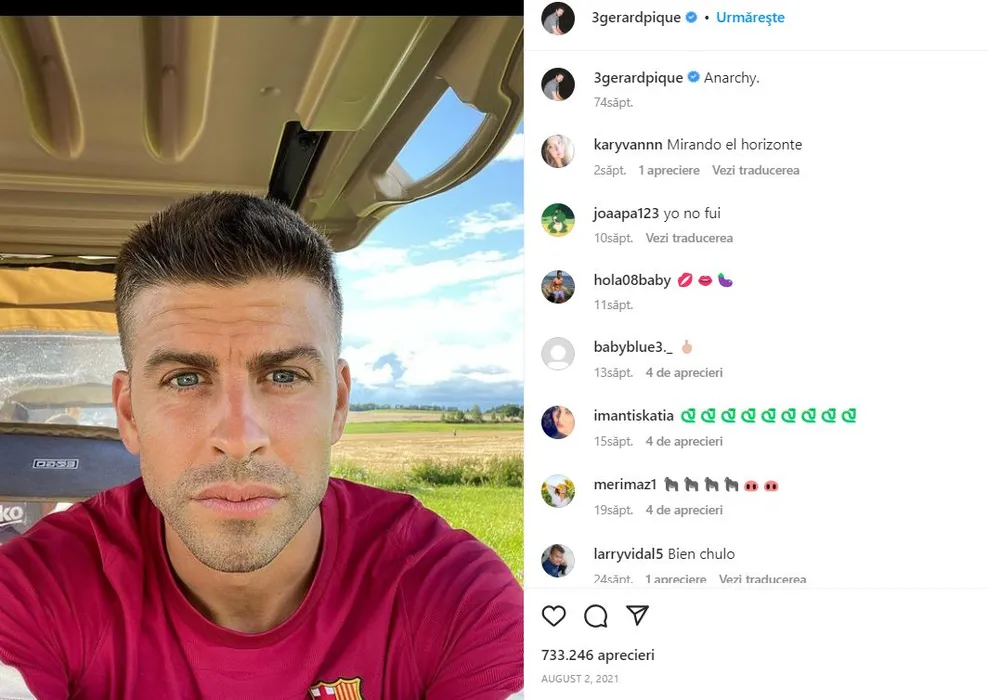See the 4 likes on merimaz1's comment

684,510
